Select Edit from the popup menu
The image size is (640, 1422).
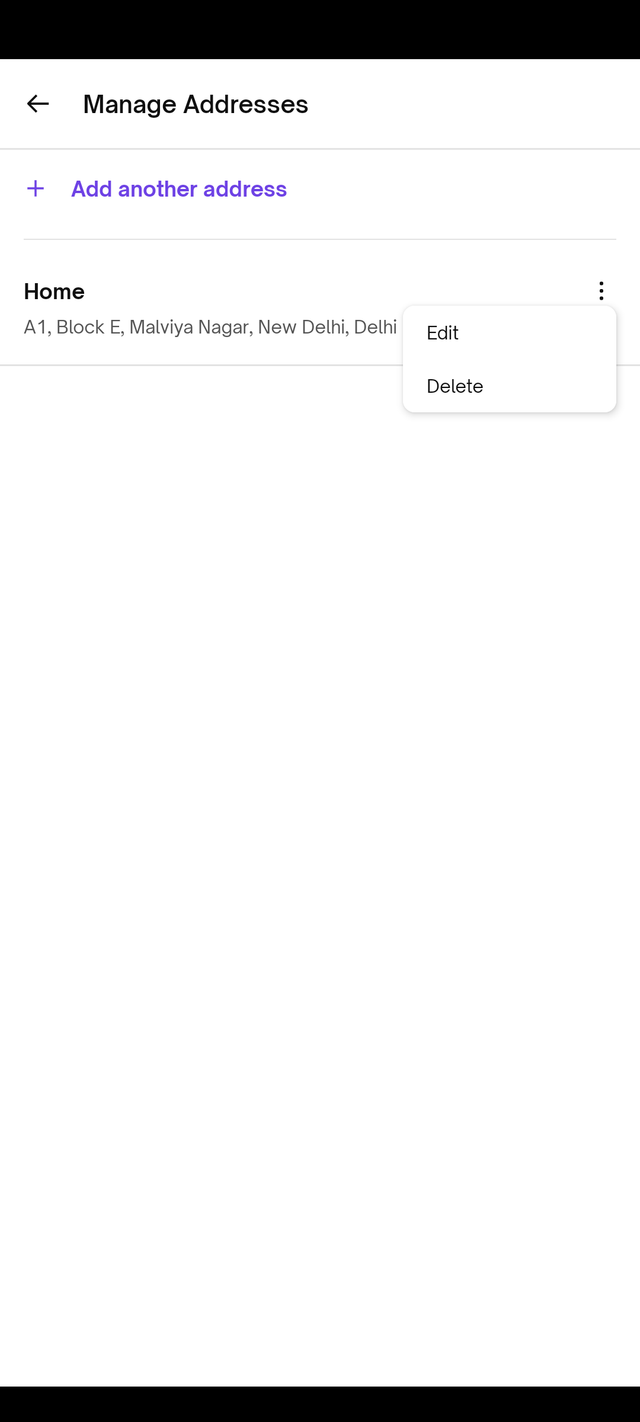click(x=443, y=333)
